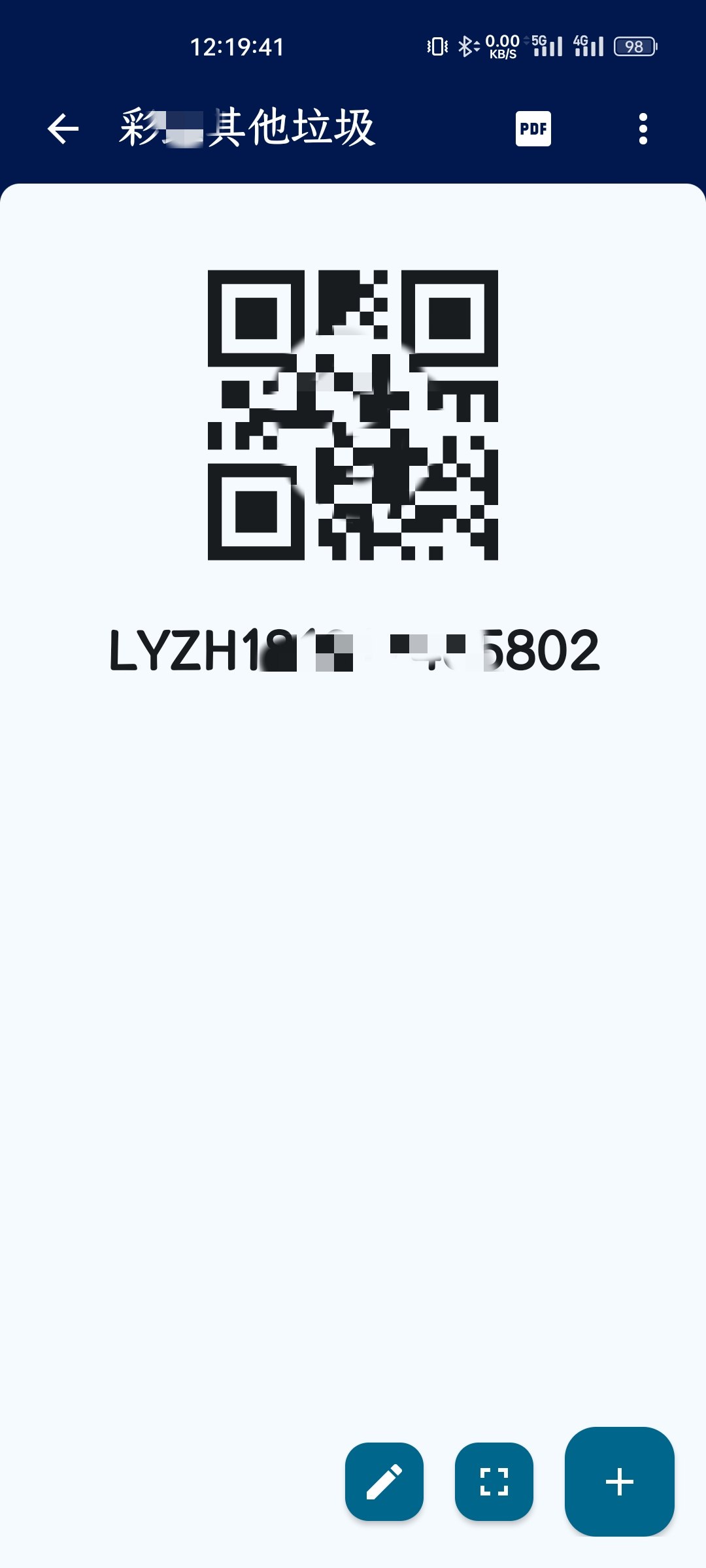
Task: Add a new code with the plus button
Action: coord(620,1481)
